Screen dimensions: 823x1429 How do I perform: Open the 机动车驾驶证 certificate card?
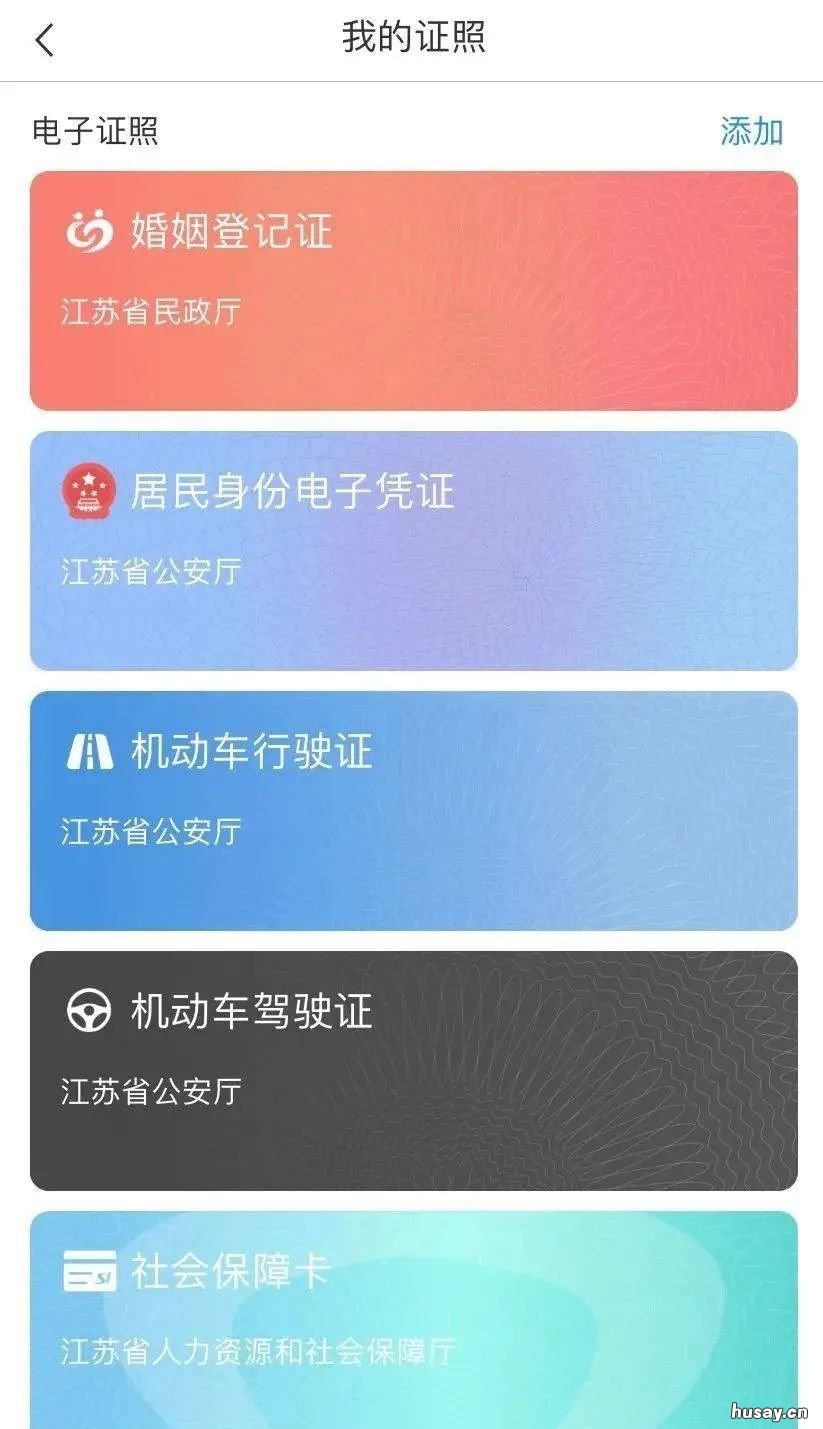tap(411, 1070)
